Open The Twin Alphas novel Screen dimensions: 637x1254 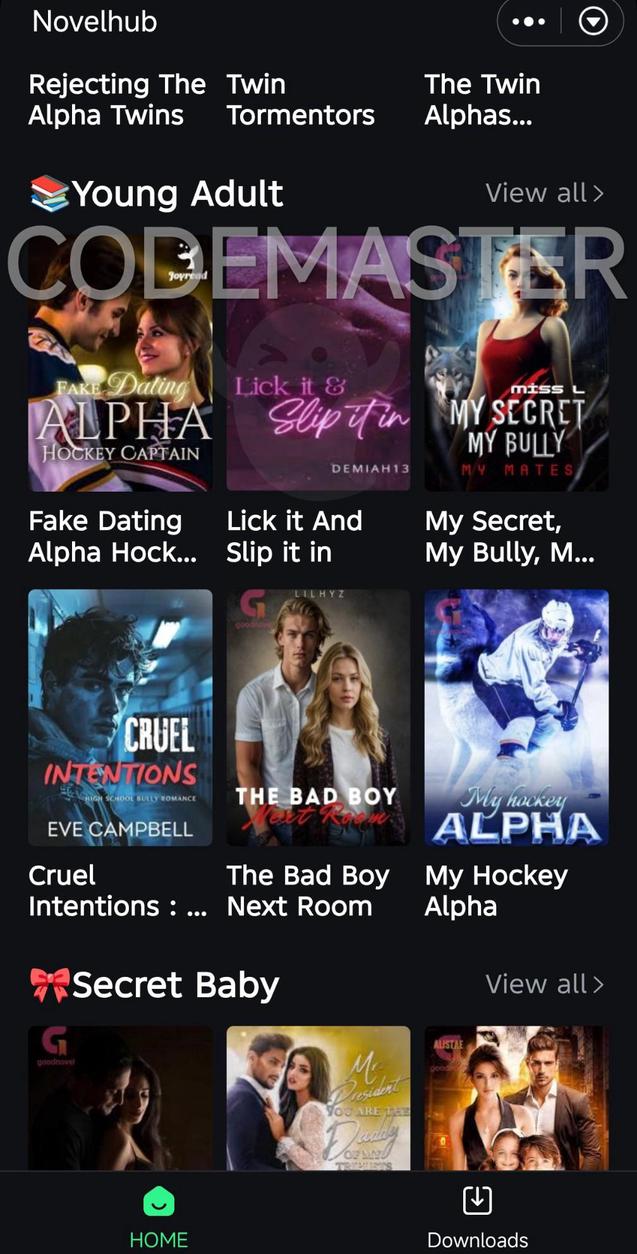click(482, 99)
